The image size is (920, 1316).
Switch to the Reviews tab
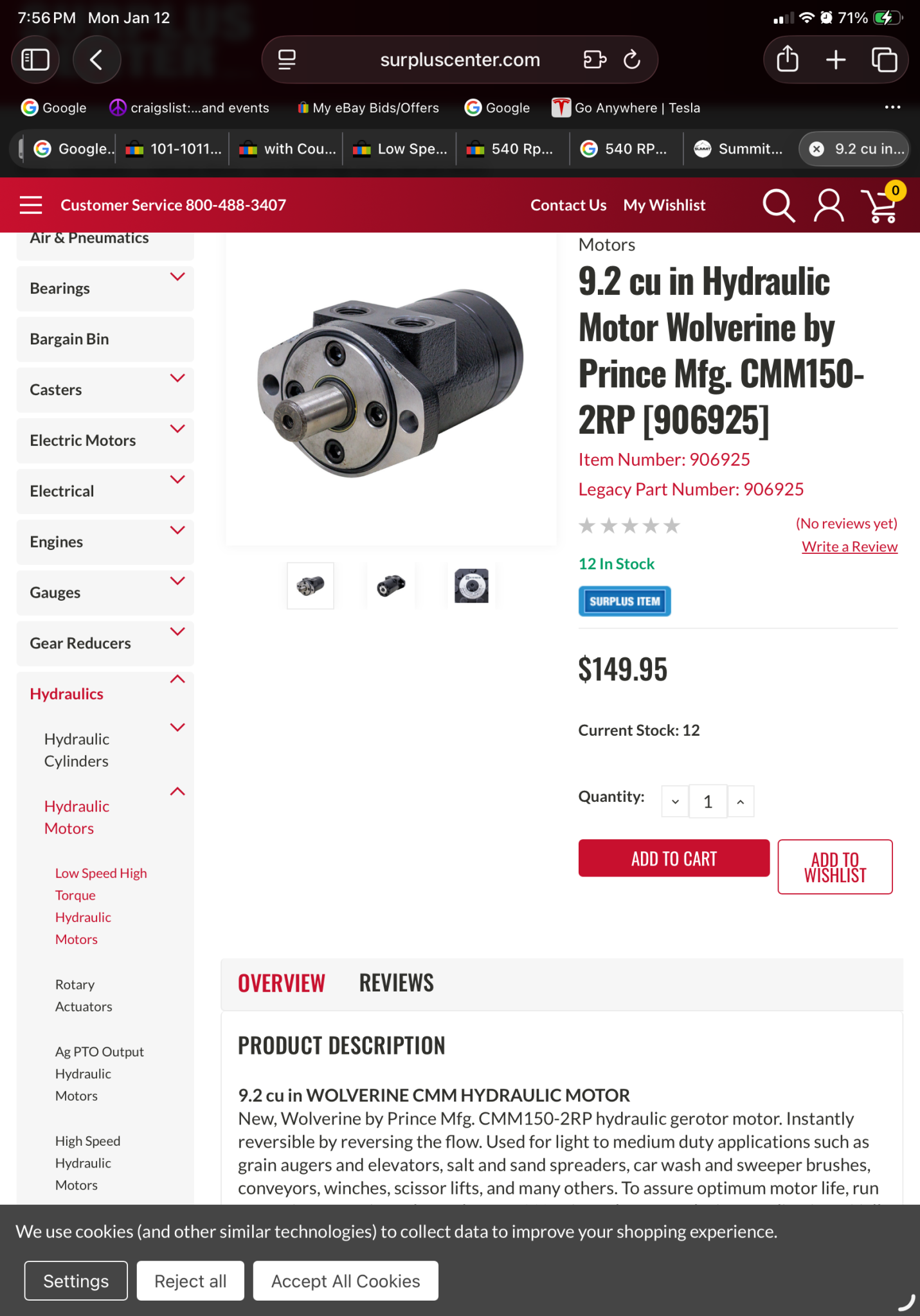coord(396,983)
